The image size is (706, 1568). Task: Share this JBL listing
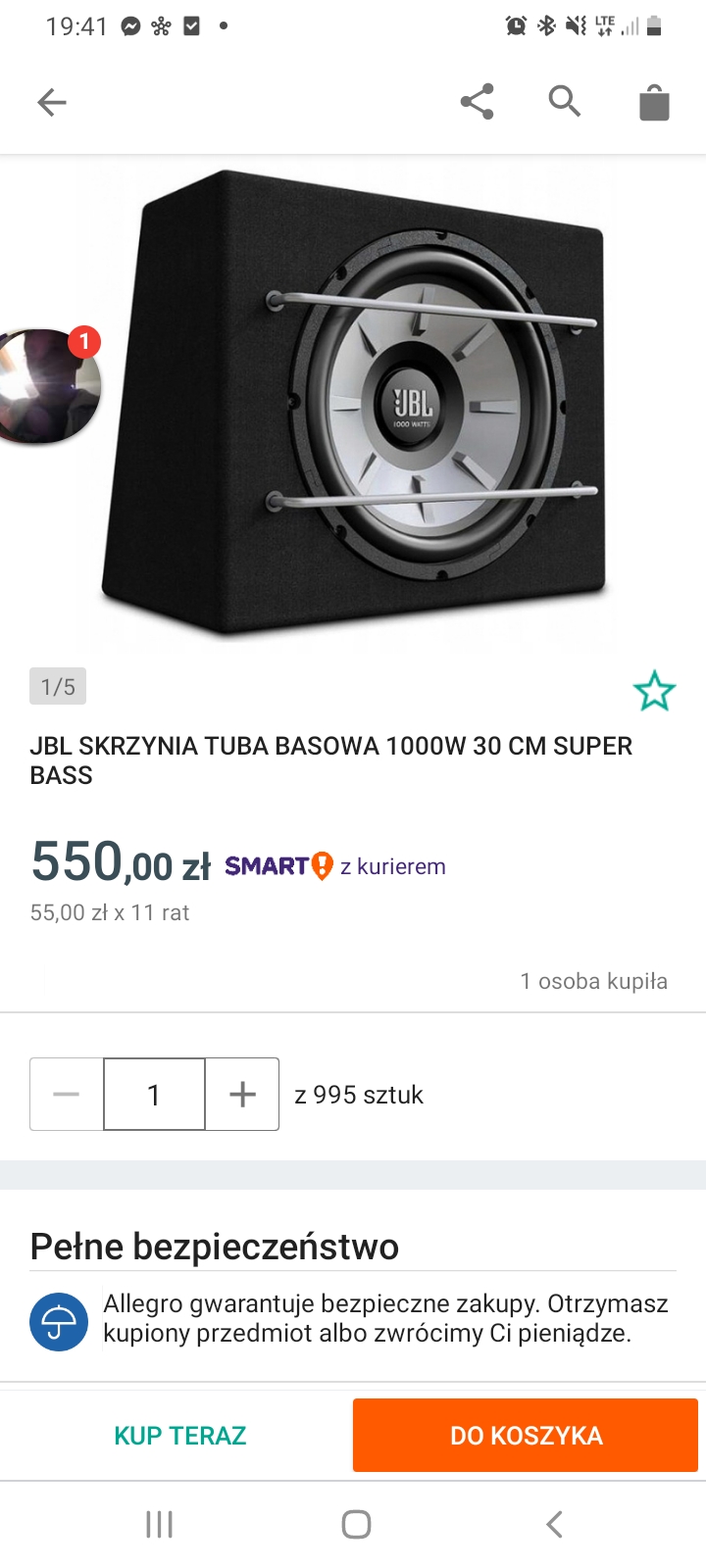pos(477,102)
